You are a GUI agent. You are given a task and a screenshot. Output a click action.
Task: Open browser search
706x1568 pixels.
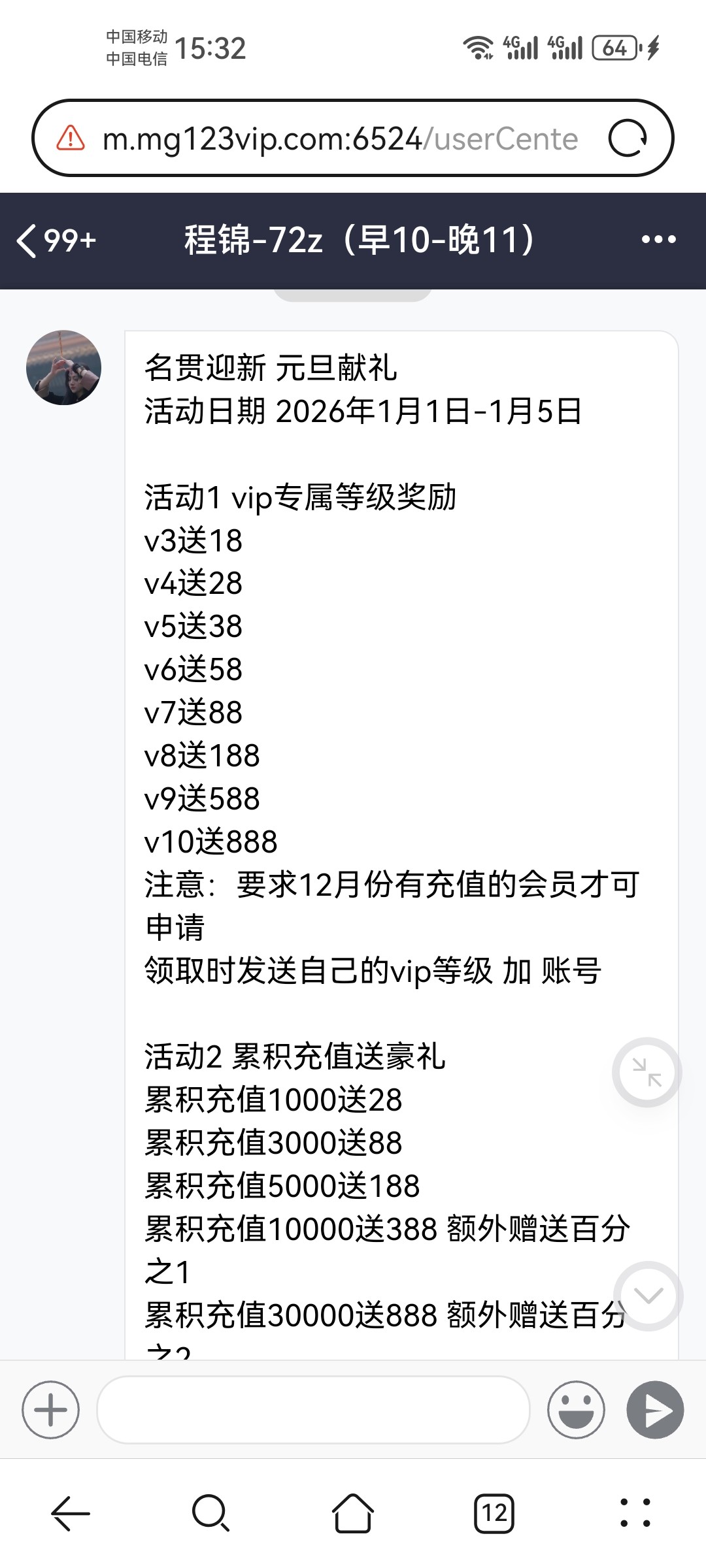tap(211, 1513)
